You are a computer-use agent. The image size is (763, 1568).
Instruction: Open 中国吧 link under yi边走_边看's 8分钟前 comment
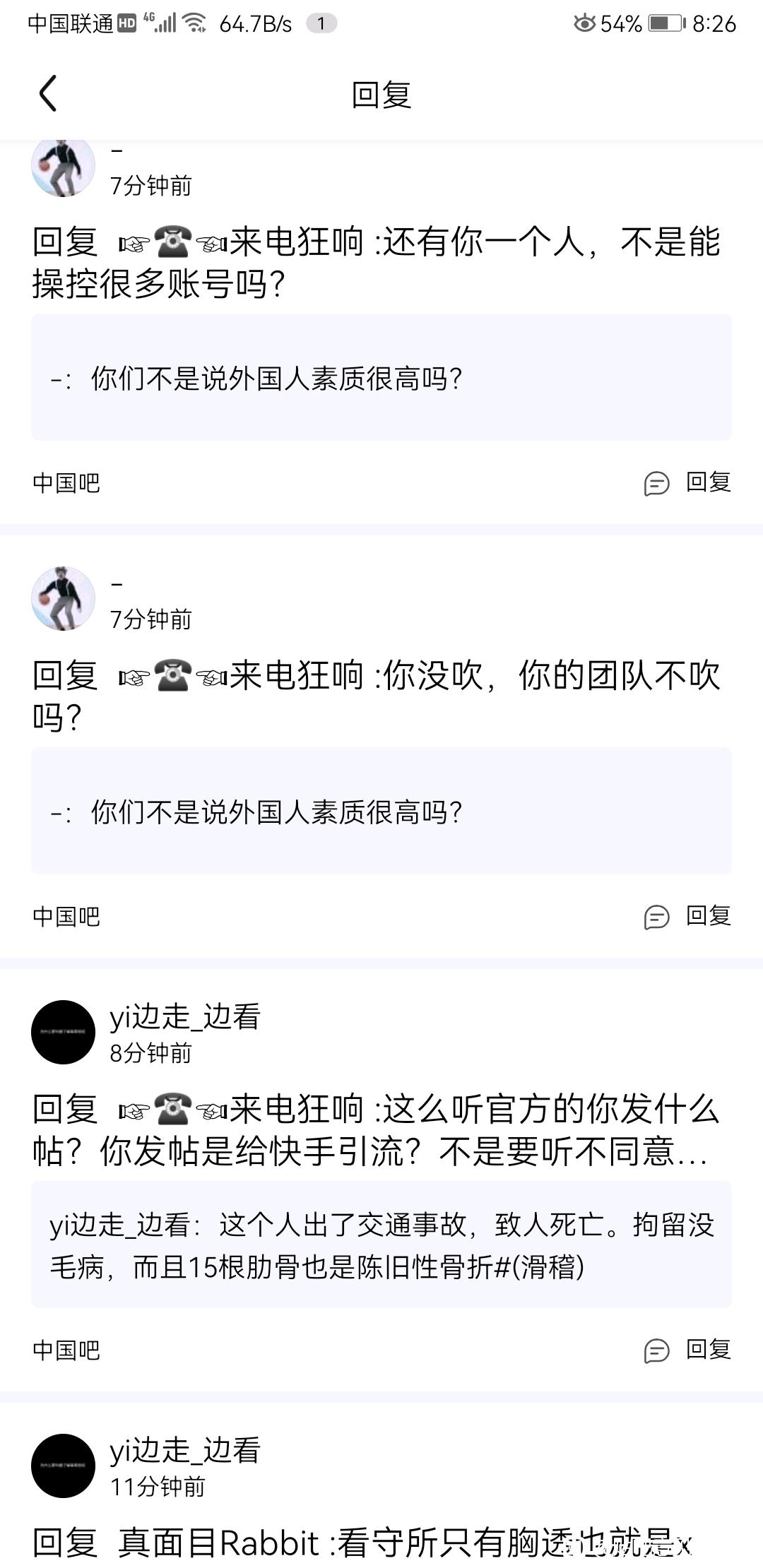tap(66, 1351)
